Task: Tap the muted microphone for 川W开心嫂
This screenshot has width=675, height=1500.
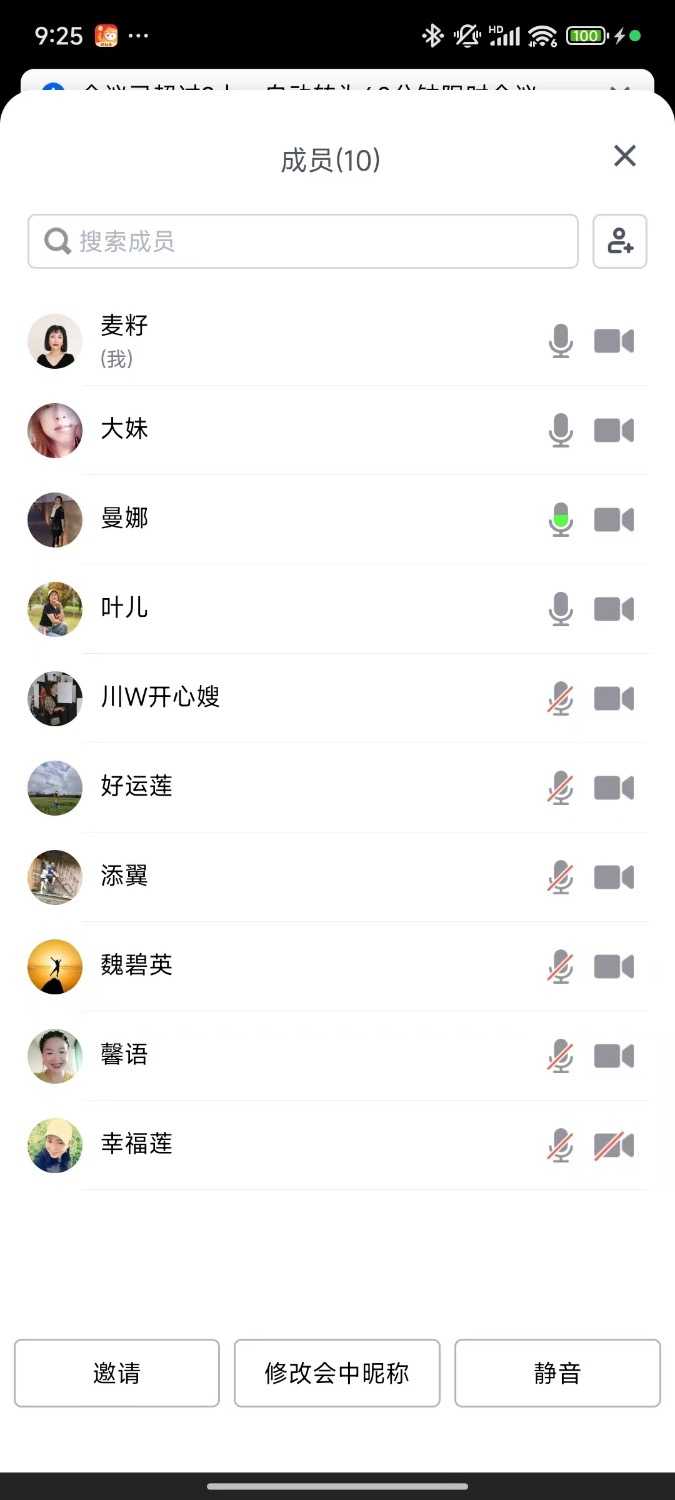Action: coord(561,698)
